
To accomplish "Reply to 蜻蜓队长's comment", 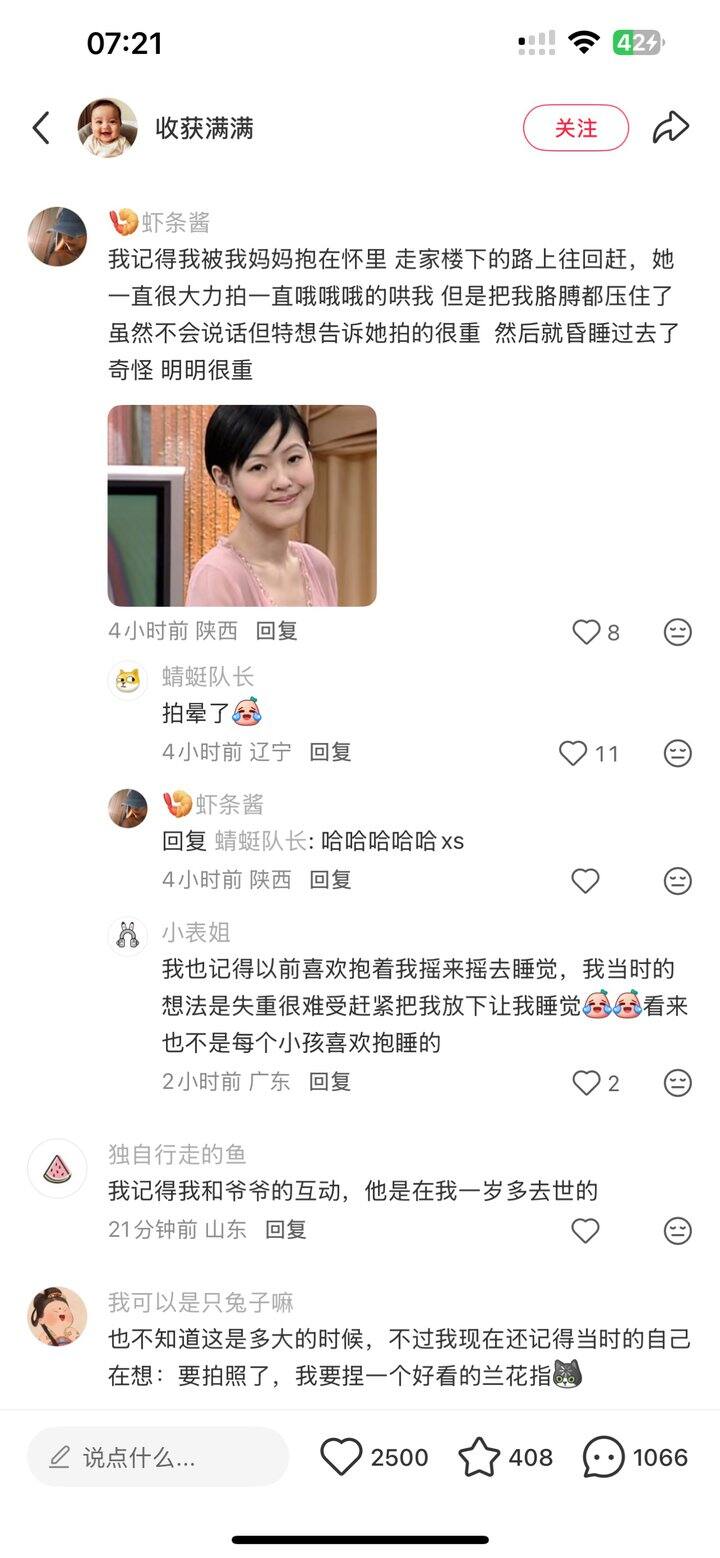I will (x=330, y=752).
